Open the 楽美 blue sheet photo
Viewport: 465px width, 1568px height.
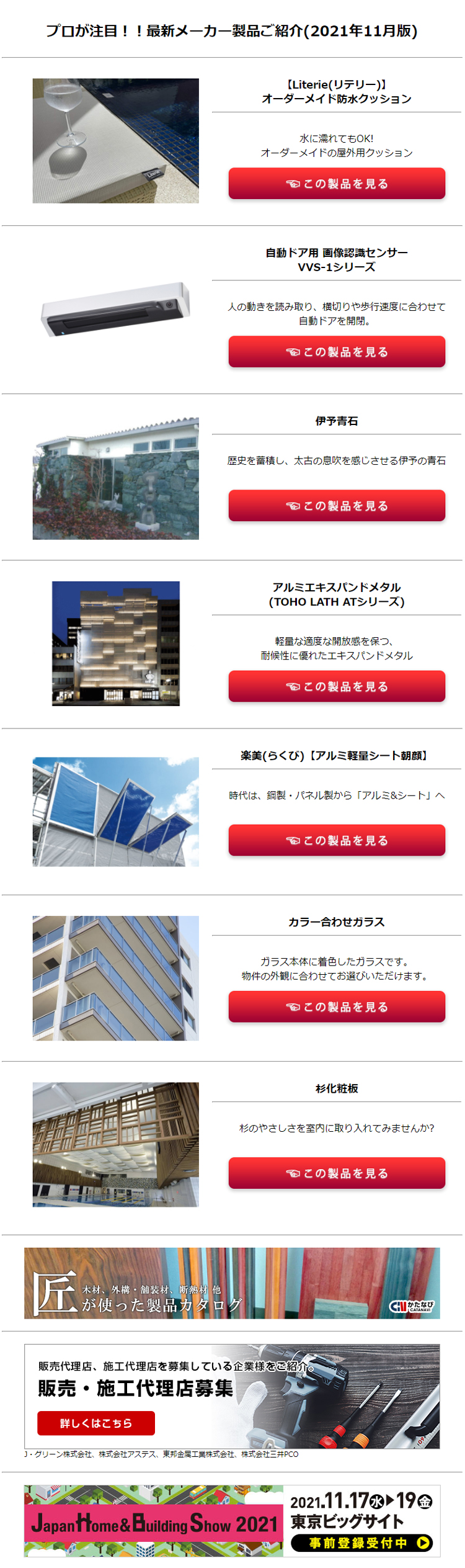point(116,812)
